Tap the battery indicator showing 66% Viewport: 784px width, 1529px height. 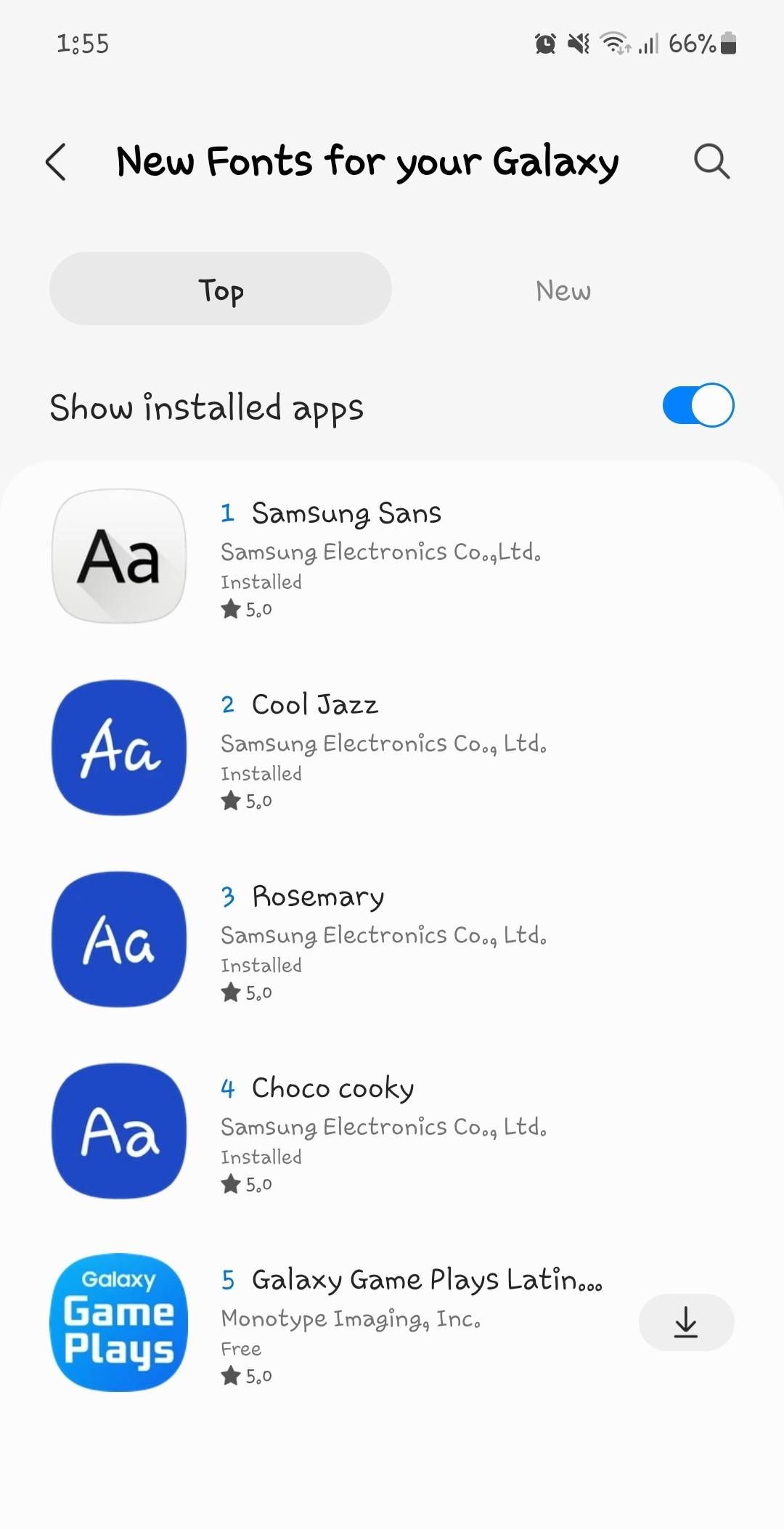(x=702, y=44)
